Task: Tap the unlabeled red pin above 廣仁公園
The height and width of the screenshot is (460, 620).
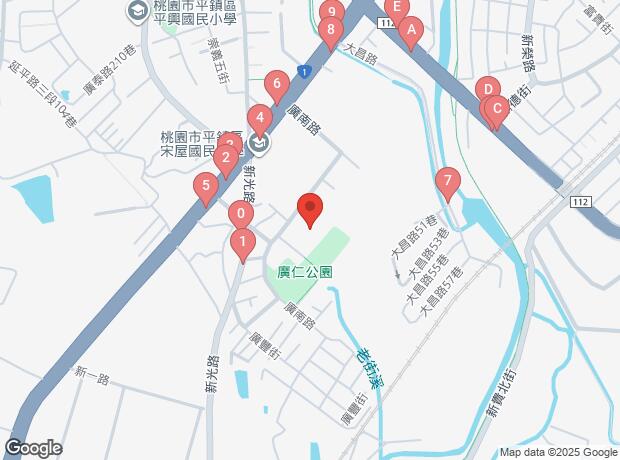Action: click(310, 208)
